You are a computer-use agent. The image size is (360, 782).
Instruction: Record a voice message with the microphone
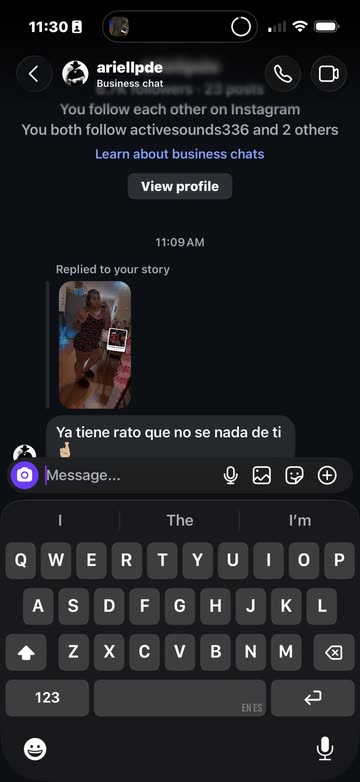(230, 475)
